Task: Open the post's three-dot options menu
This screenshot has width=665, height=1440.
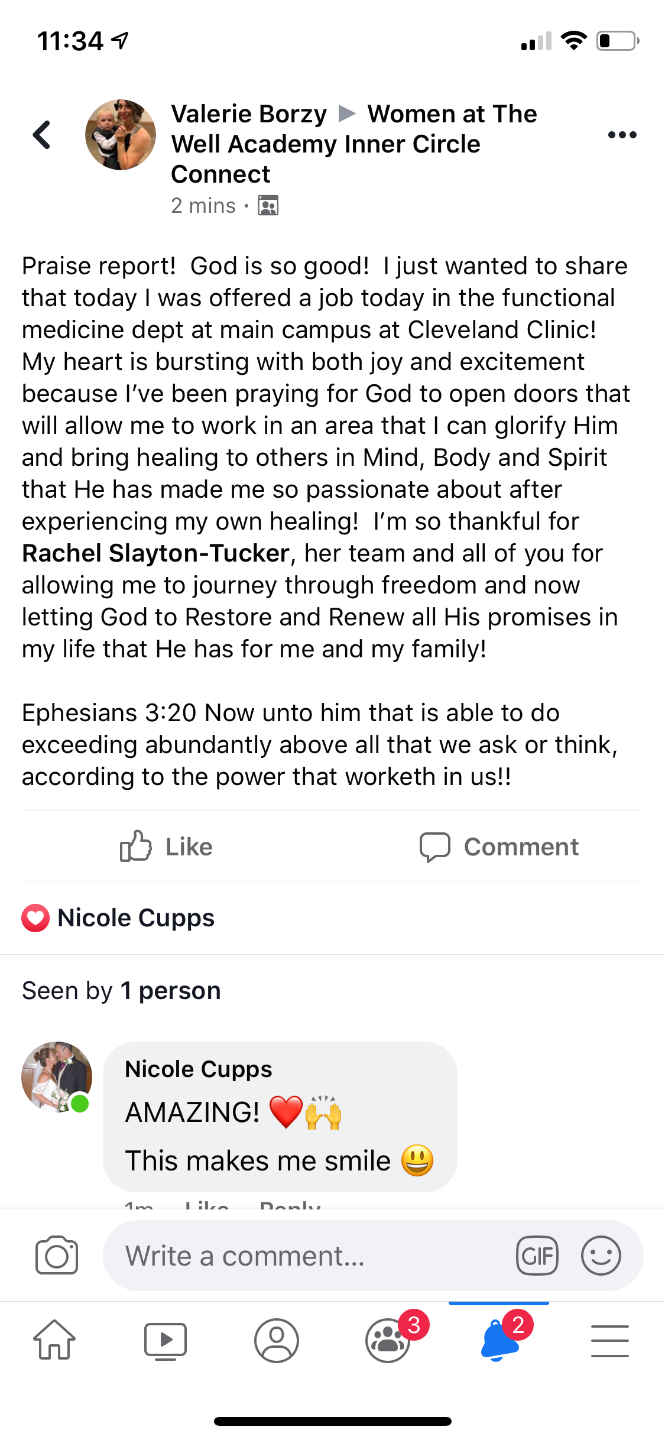Action: [x=622, y=136]
